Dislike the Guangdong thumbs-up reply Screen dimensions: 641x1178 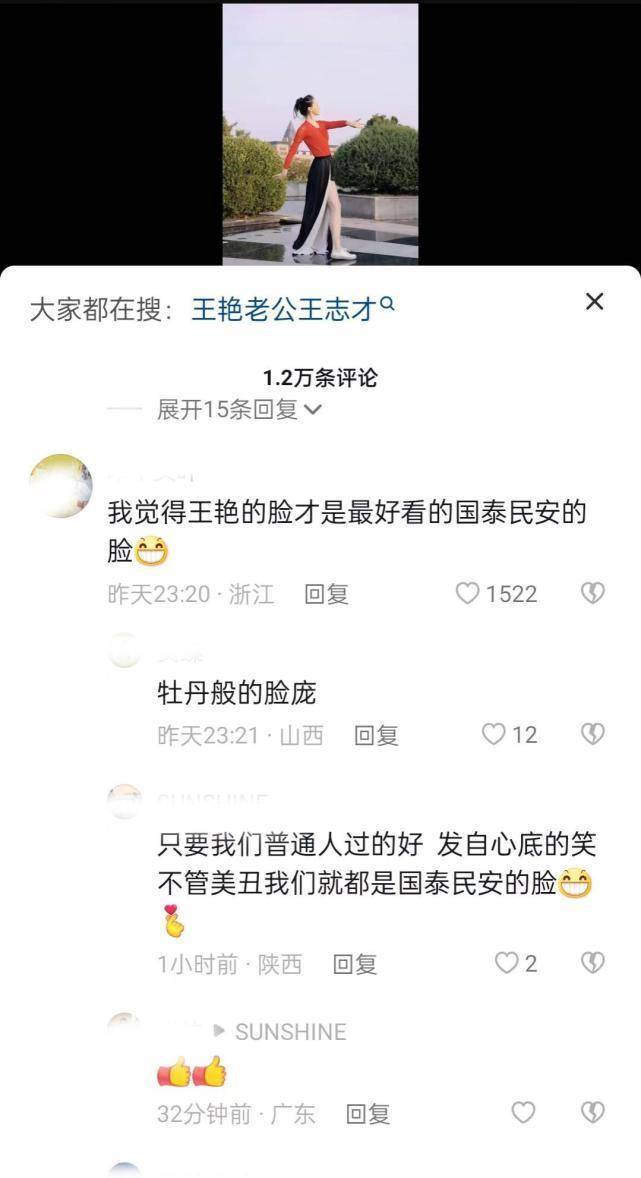point(593,1112)
